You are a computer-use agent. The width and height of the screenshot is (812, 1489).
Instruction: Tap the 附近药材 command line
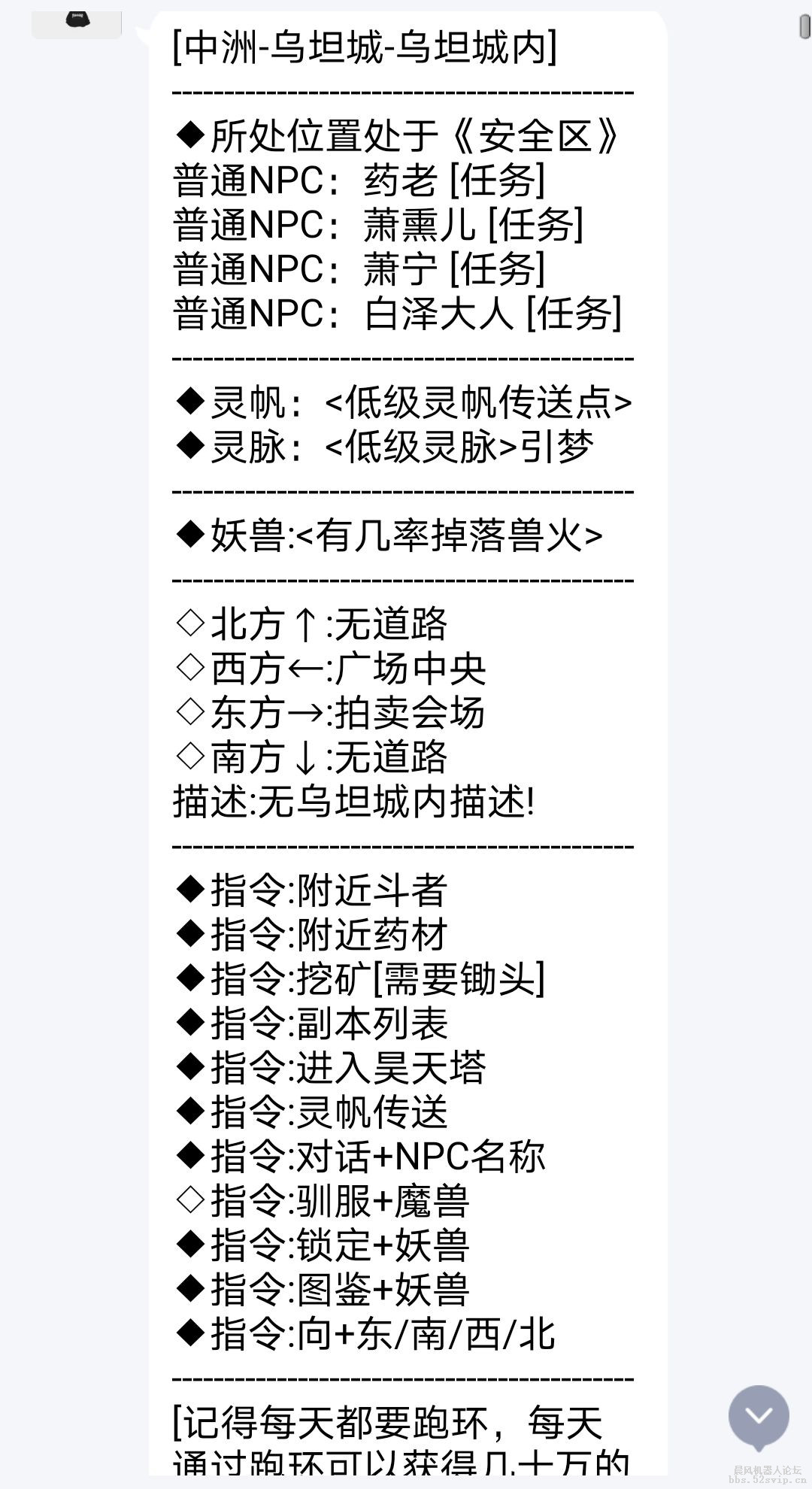(316, 936)
